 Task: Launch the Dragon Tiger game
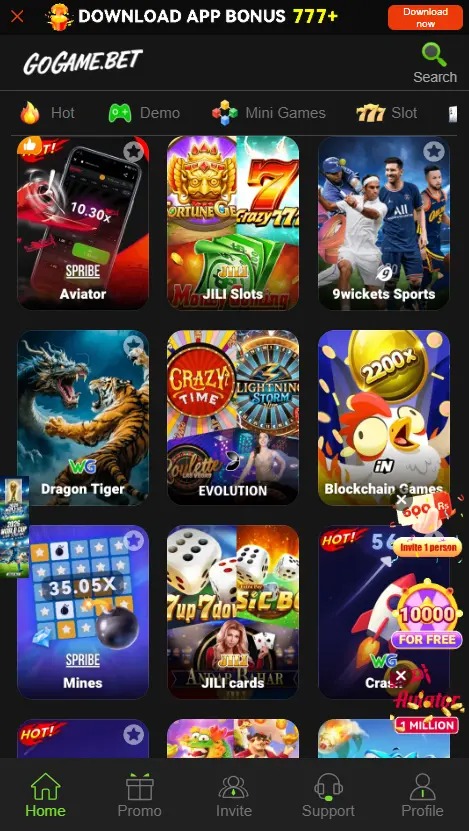click(x=83, y=418)
